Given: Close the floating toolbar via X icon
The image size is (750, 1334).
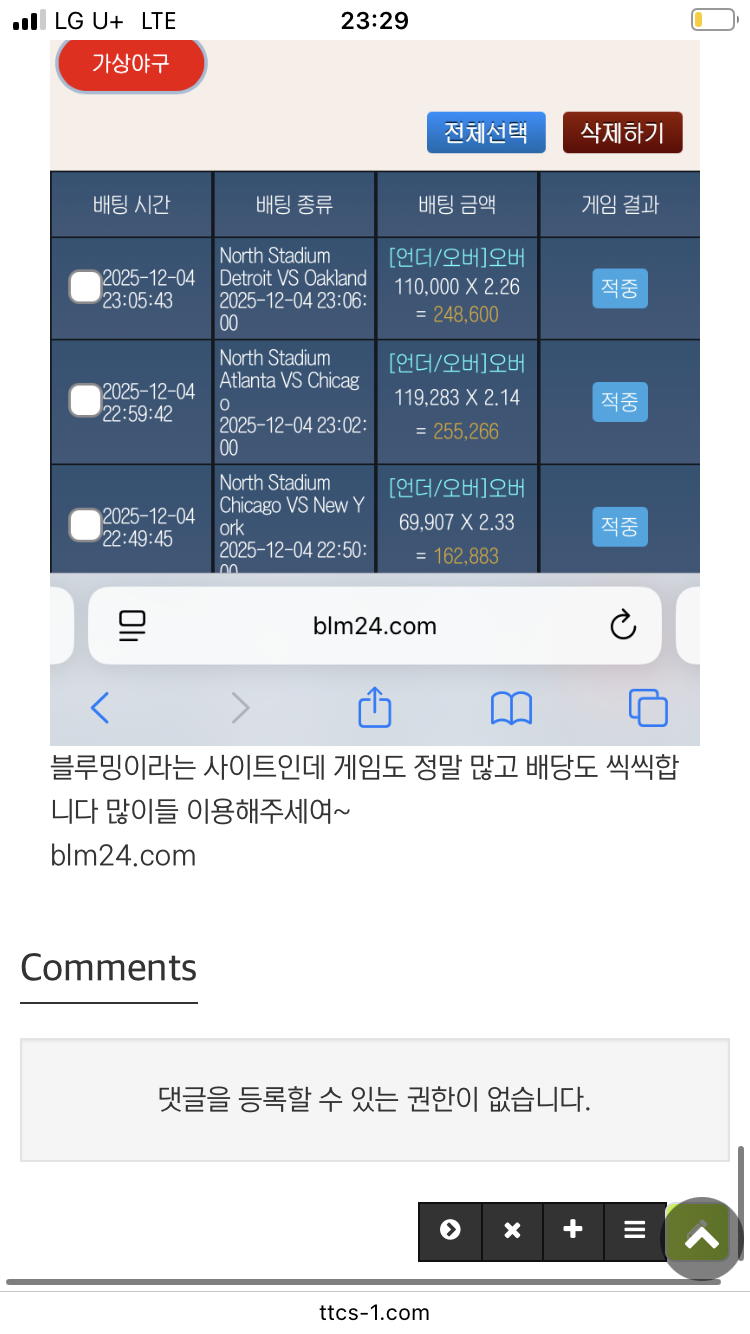Looking at the screenshot, I should 511,1231.
